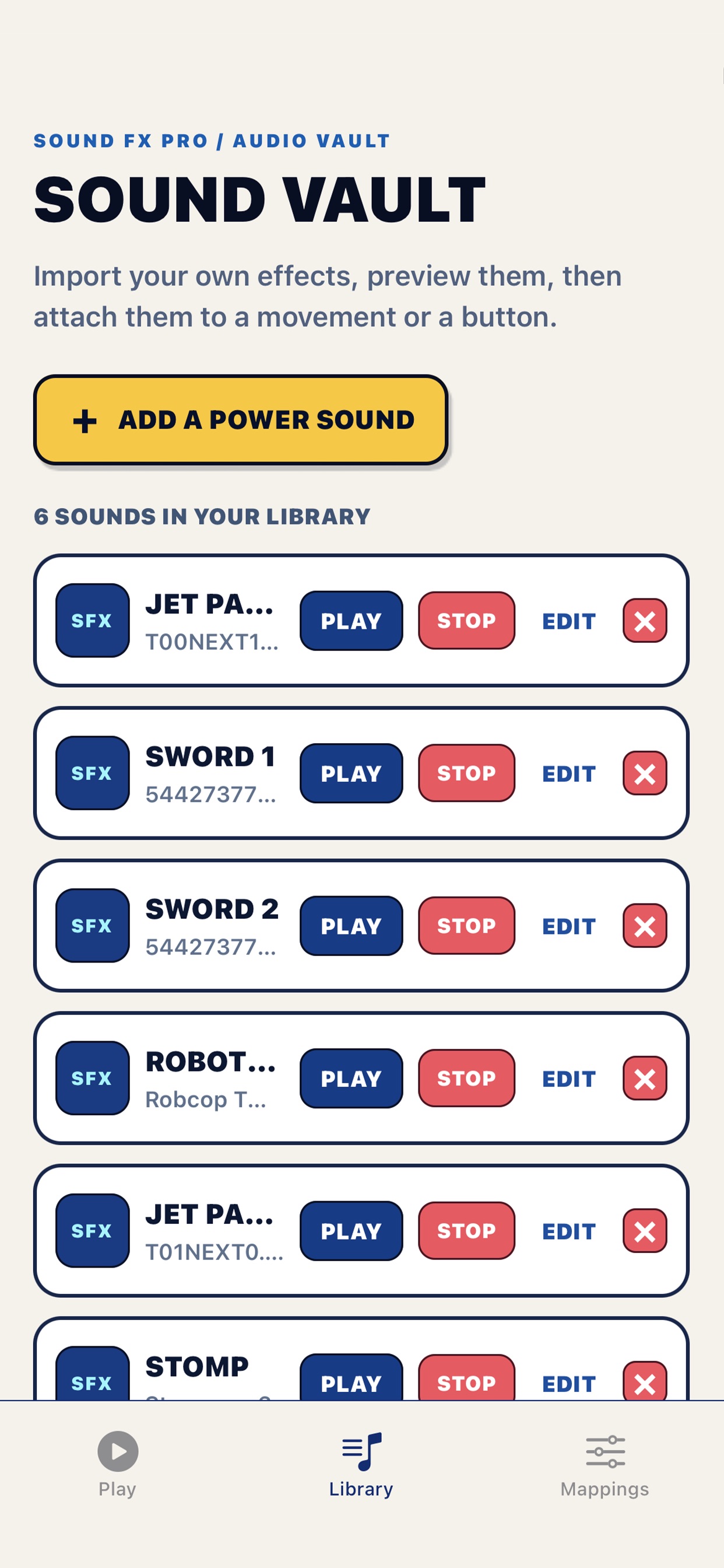The height and width of the screenshot is (1568, 724).
Task: Edit the Sword 2 sound
Action: pos(569,925)
